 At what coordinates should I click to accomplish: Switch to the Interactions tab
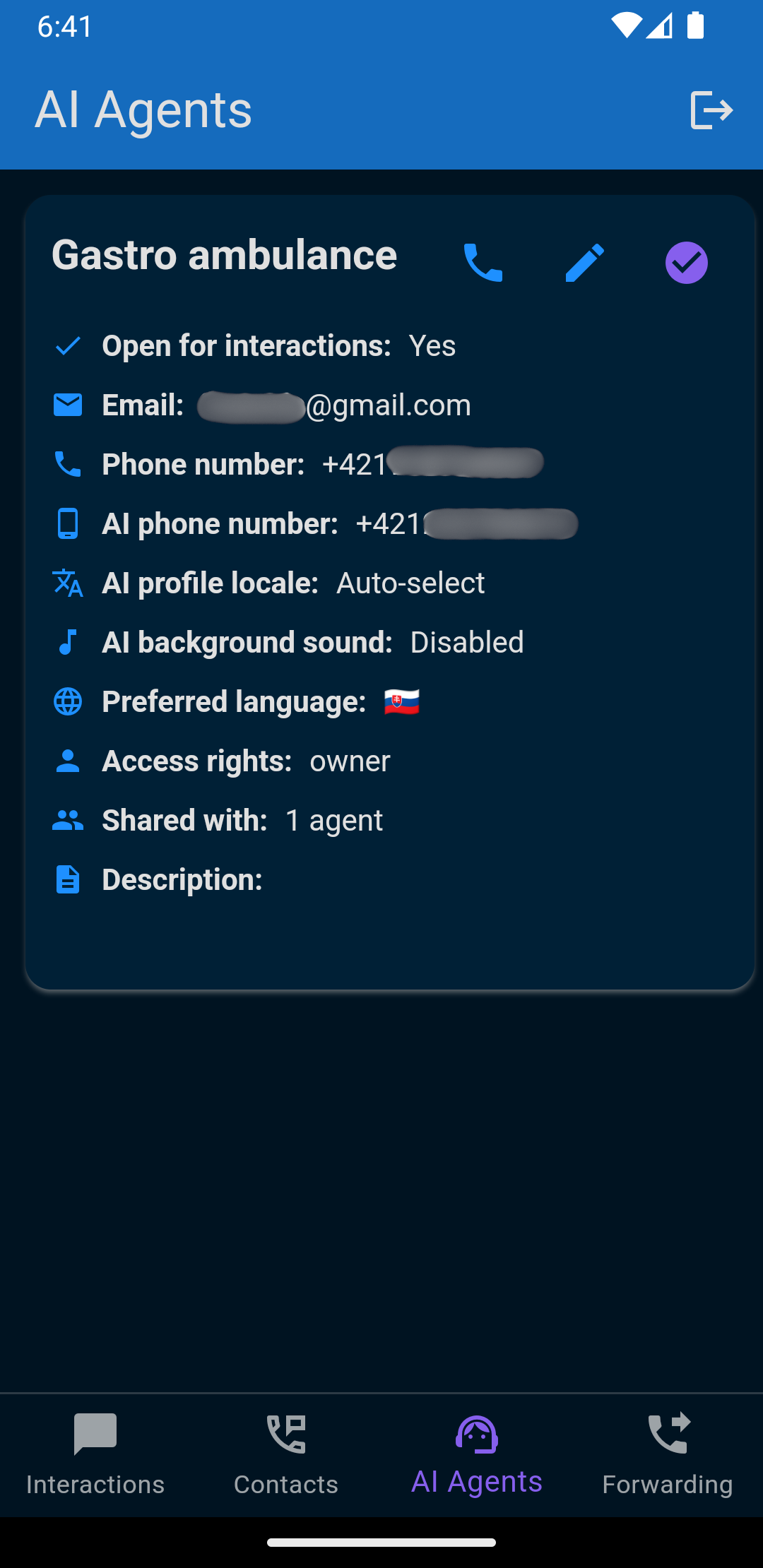click(x=95, y=1455)
